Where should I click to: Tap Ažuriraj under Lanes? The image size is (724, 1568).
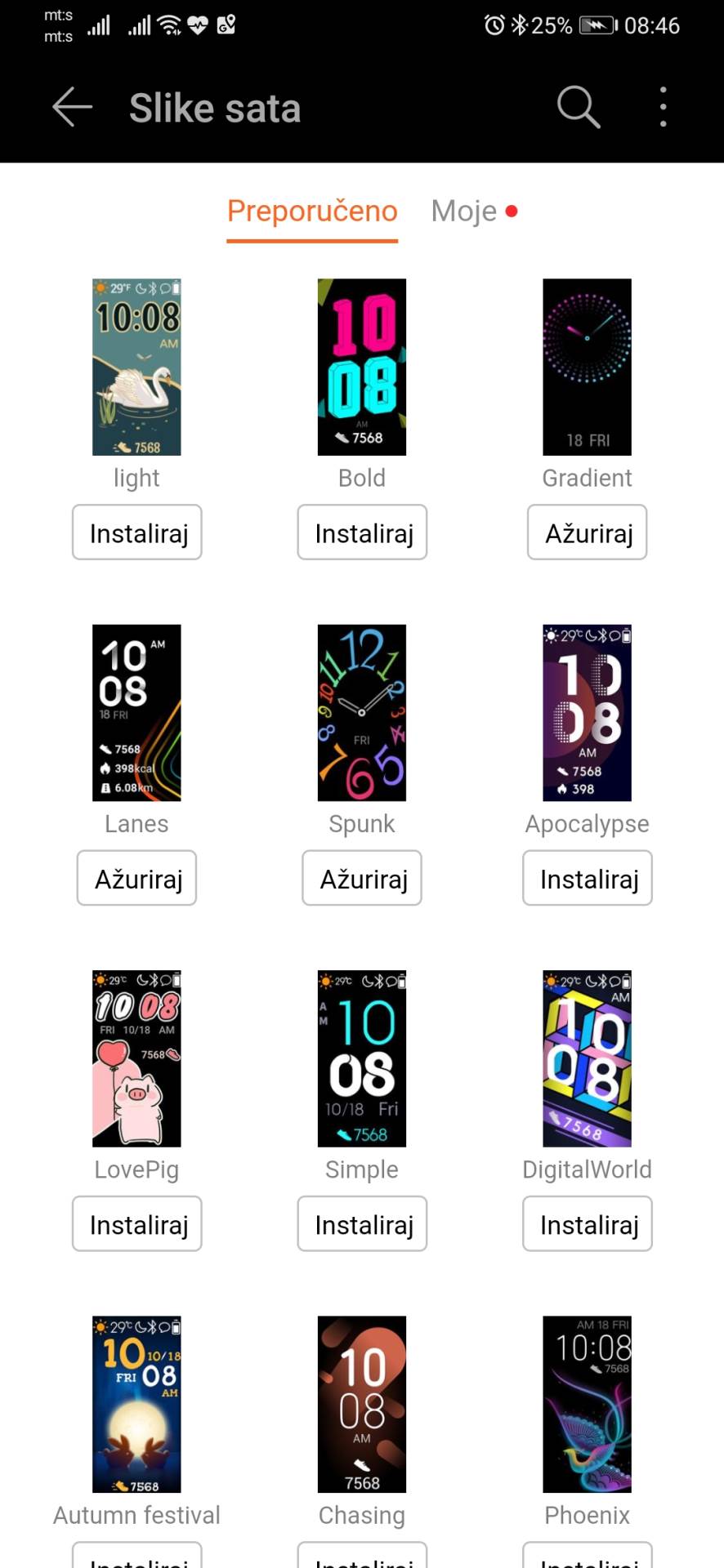tap(137, 878)
